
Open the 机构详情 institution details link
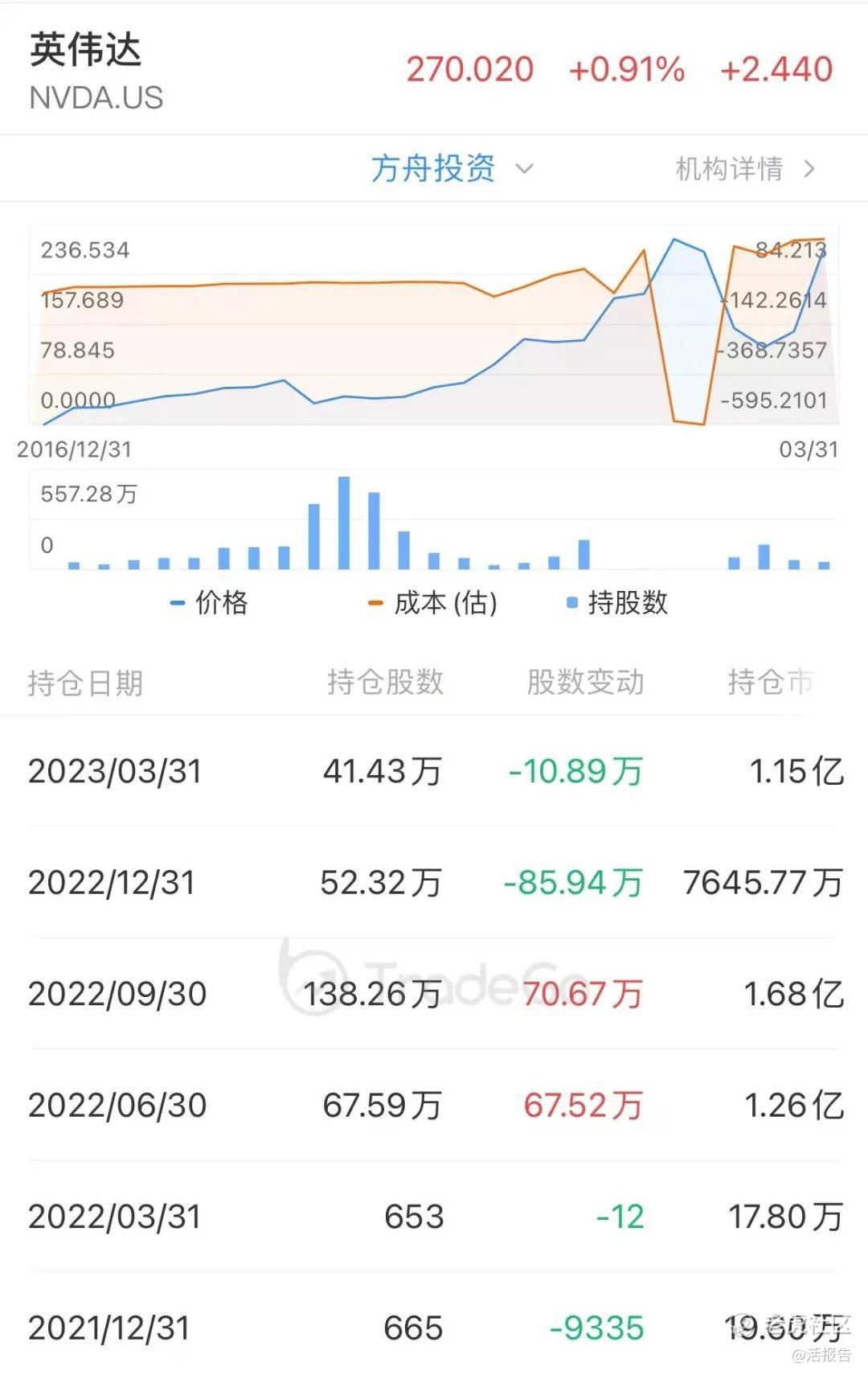coord(744,169)
